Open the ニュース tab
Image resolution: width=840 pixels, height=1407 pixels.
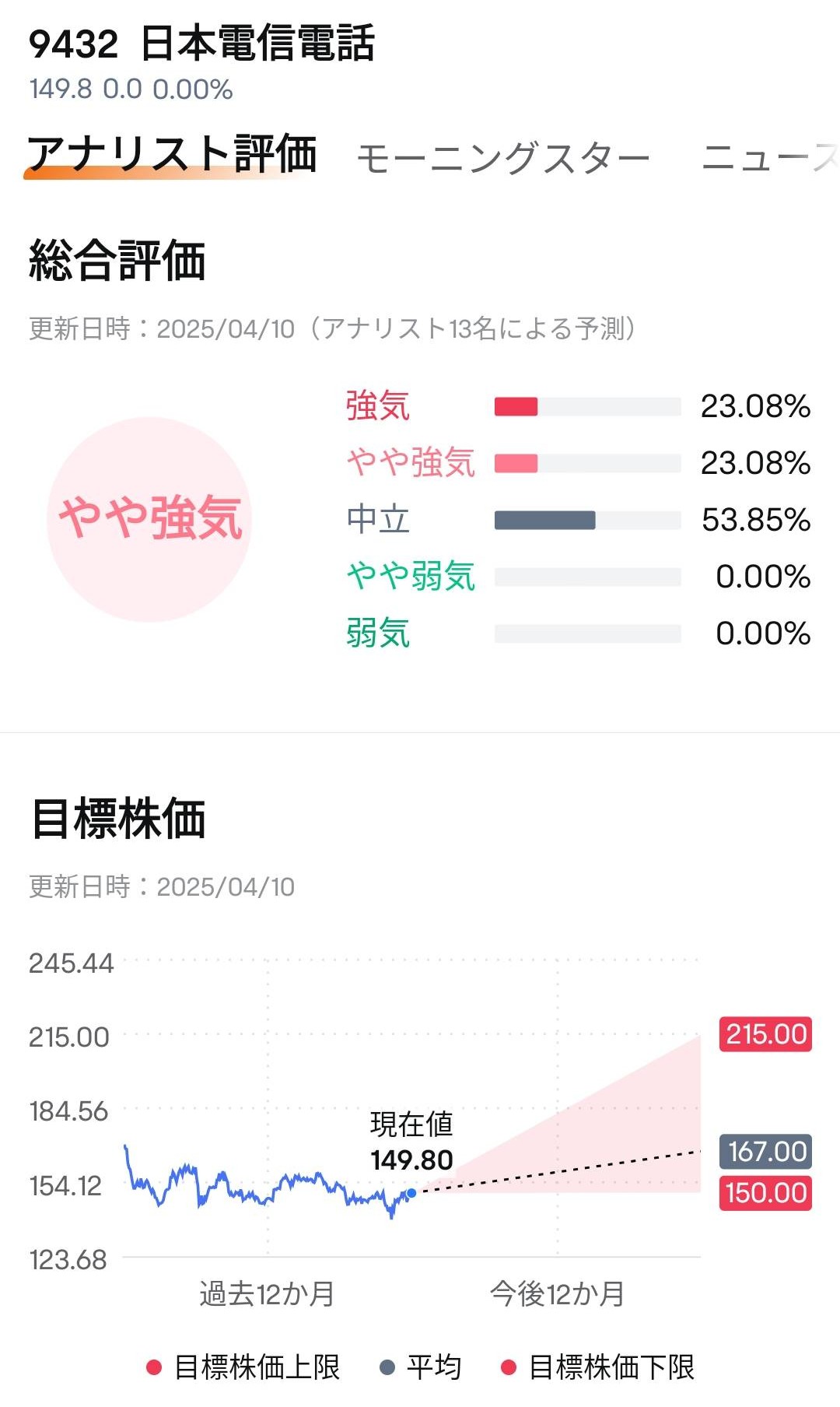(x=770, y=157)
